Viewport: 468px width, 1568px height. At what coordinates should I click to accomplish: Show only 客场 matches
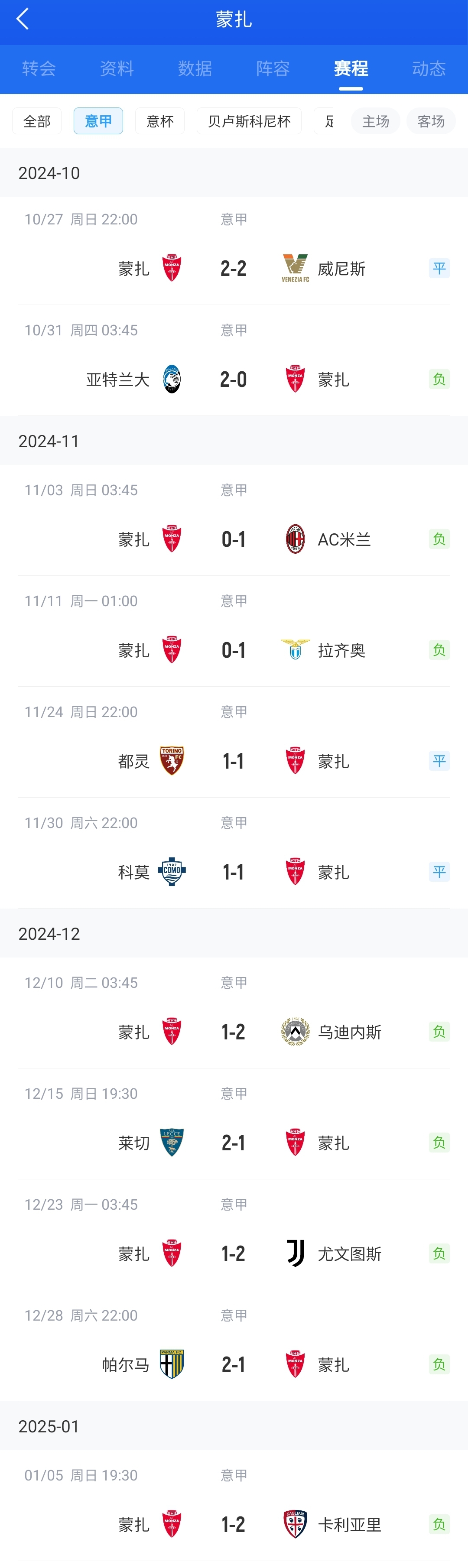[430, 121]
